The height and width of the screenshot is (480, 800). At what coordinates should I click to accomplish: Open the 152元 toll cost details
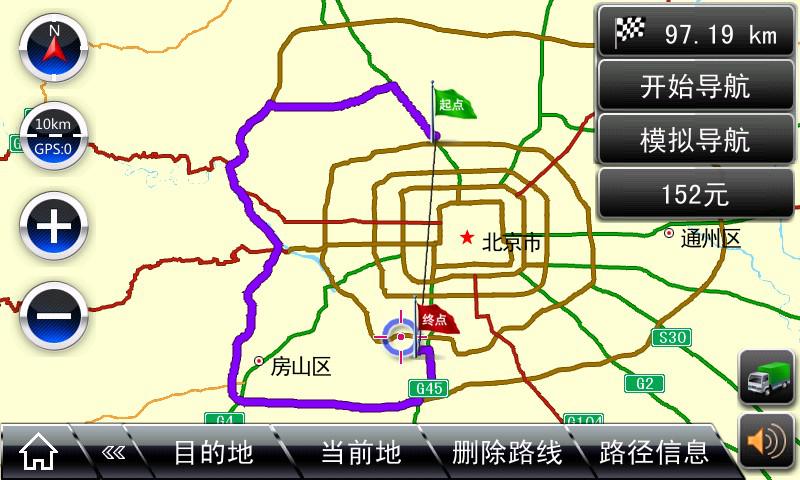695,194
